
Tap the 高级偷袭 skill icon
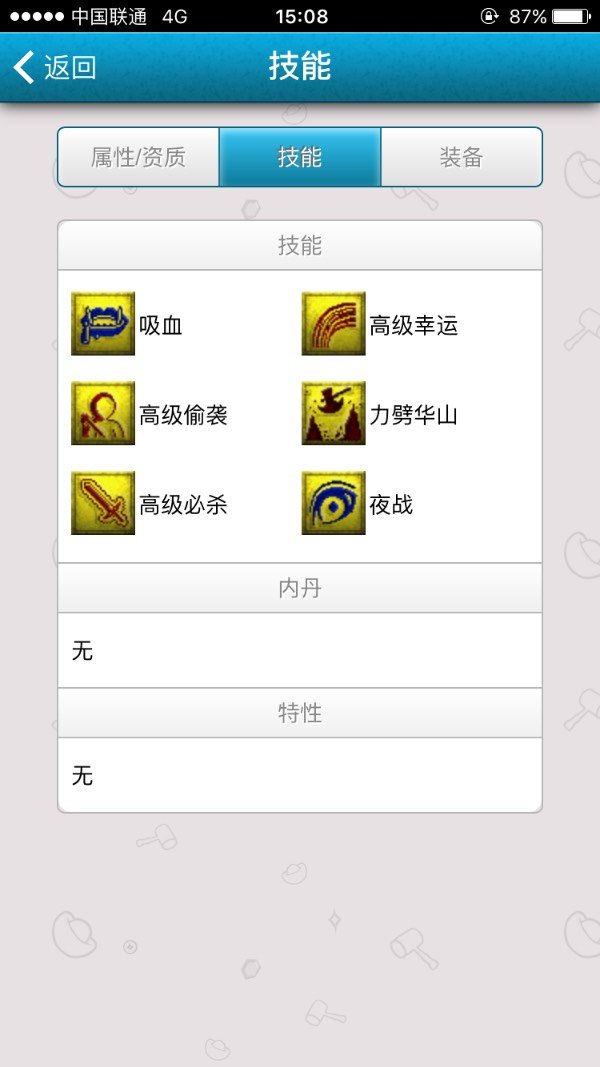[103, 414]
